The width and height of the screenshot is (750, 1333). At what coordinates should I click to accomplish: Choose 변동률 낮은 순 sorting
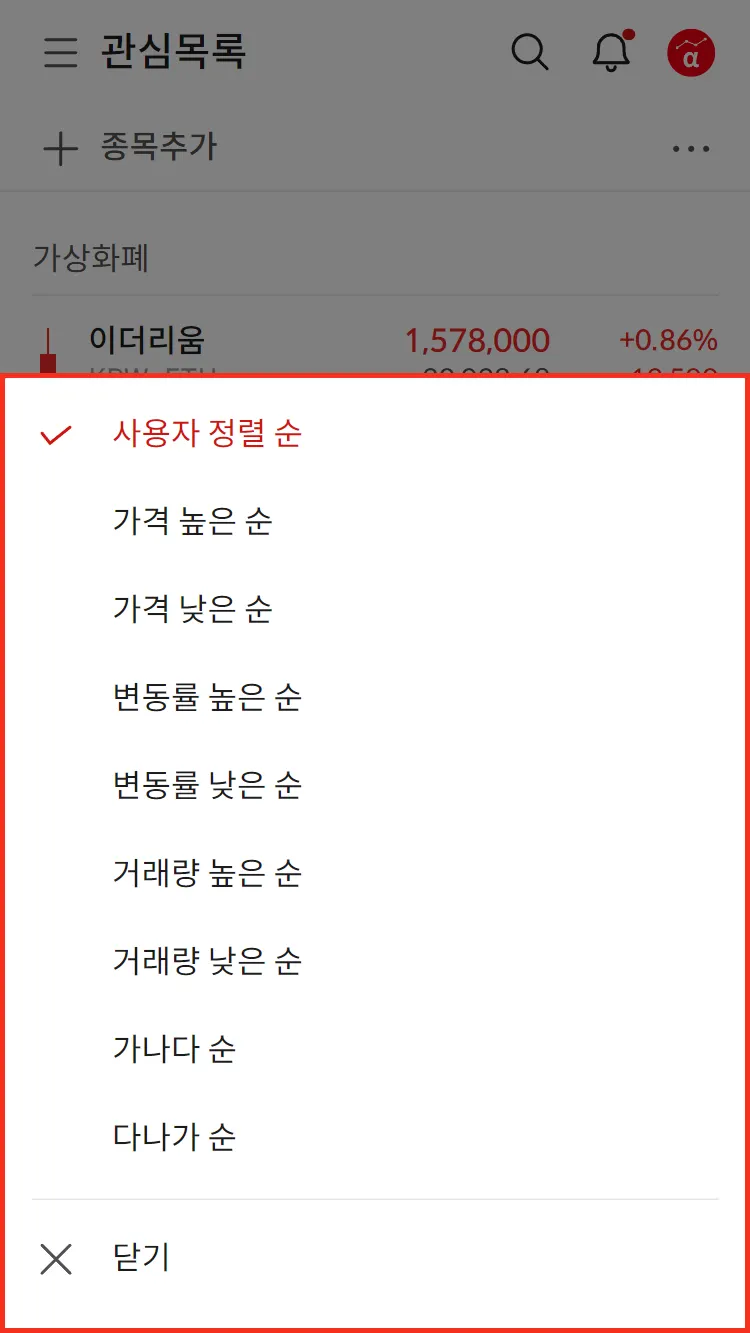click(375, 786)
